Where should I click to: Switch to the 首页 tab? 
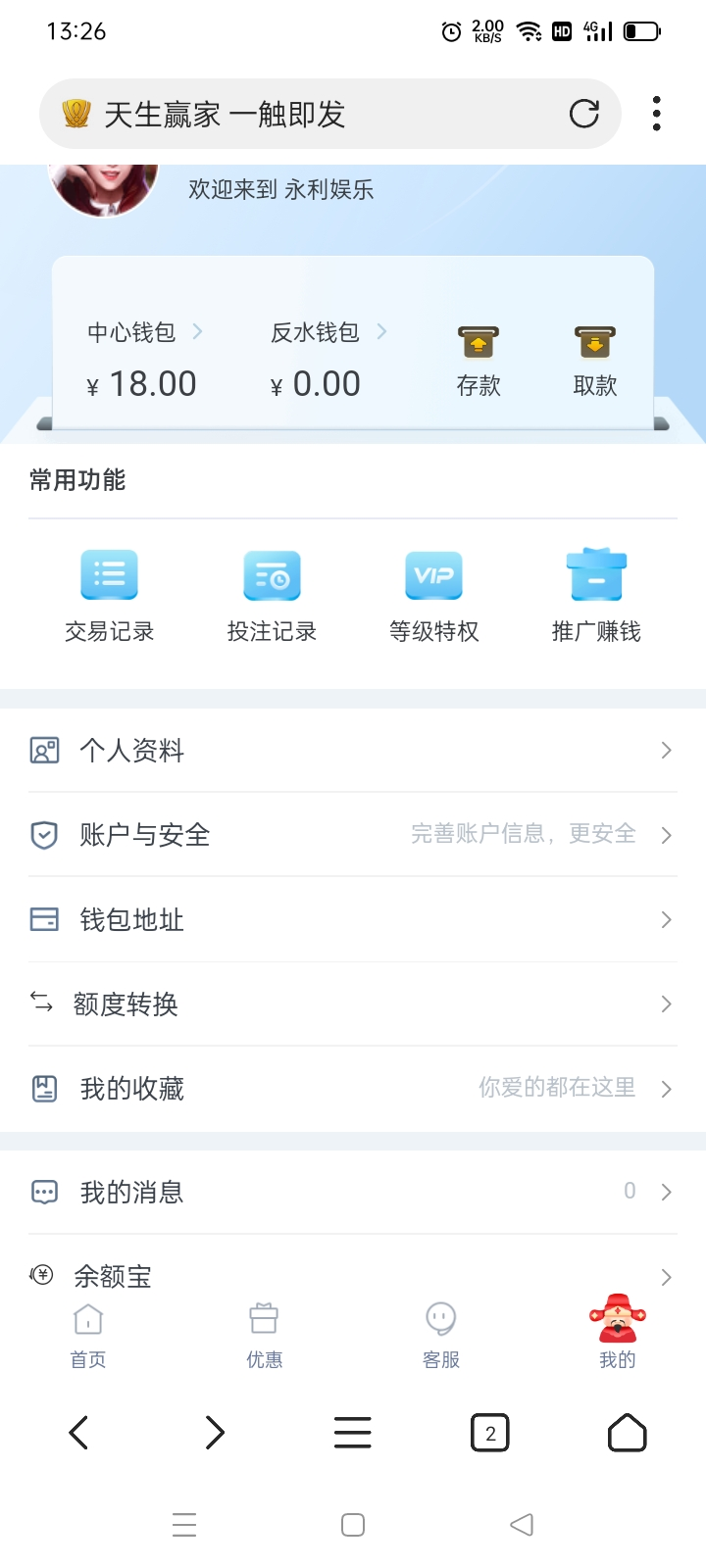(88, 1335)
